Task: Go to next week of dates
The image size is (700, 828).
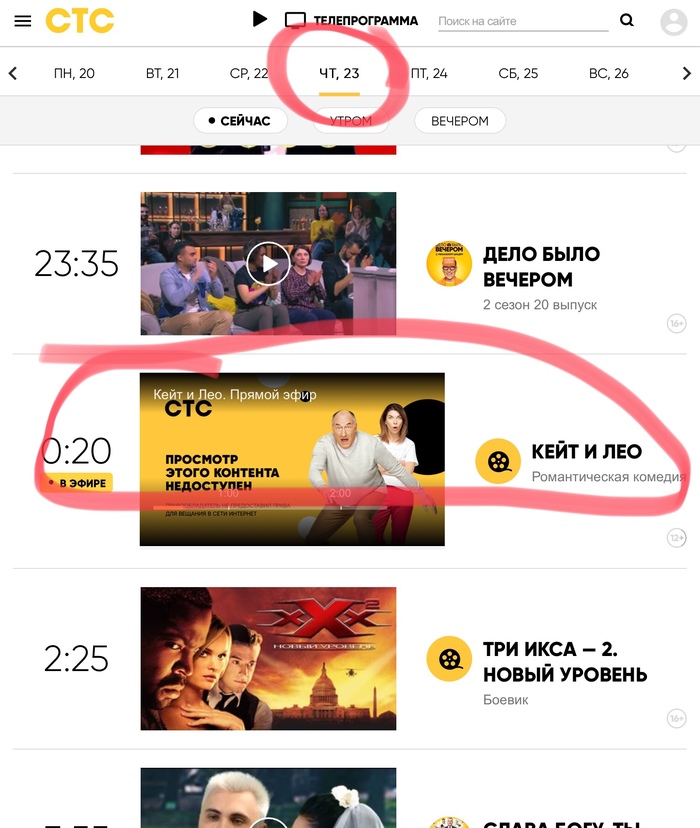Action: coord(687,73)
